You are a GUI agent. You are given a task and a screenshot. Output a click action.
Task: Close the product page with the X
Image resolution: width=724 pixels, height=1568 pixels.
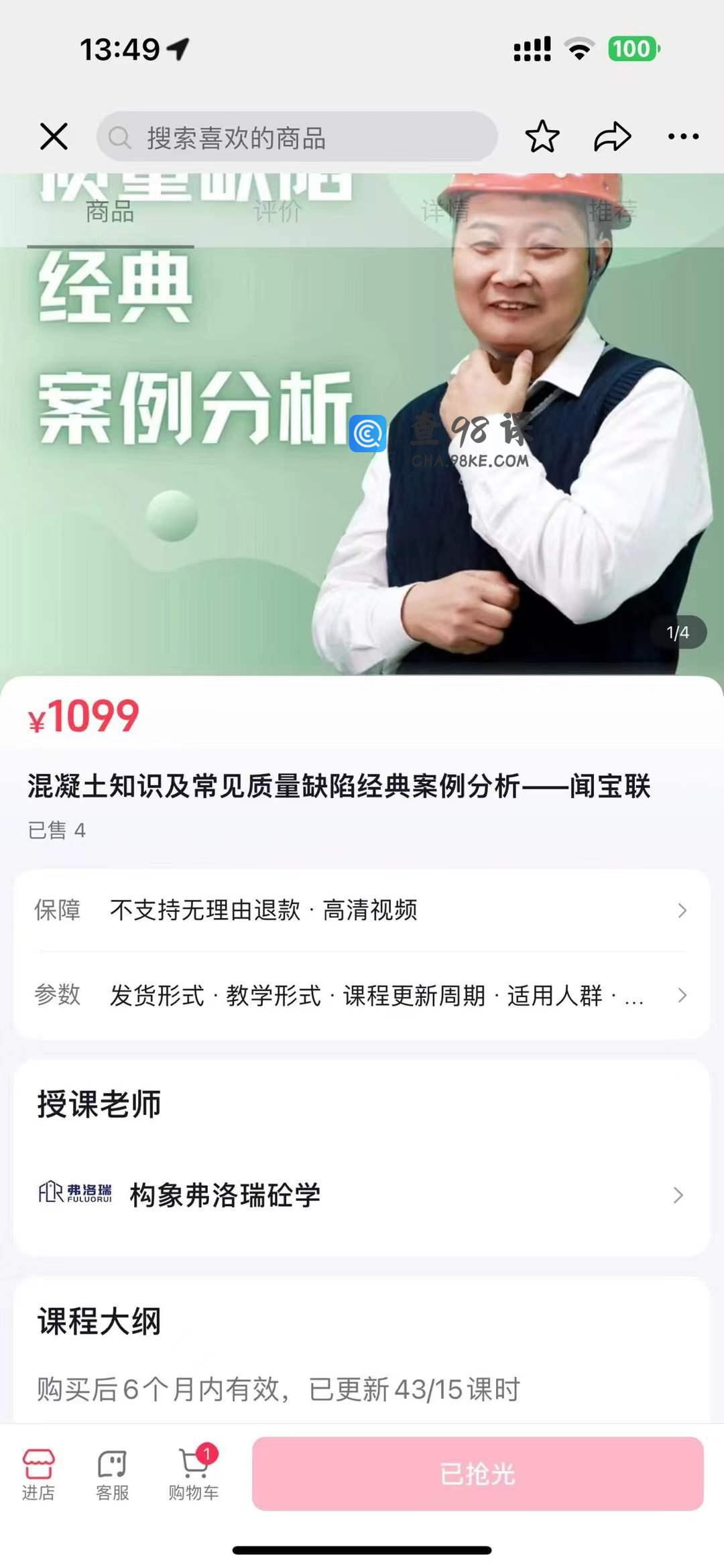click(54, 137)
